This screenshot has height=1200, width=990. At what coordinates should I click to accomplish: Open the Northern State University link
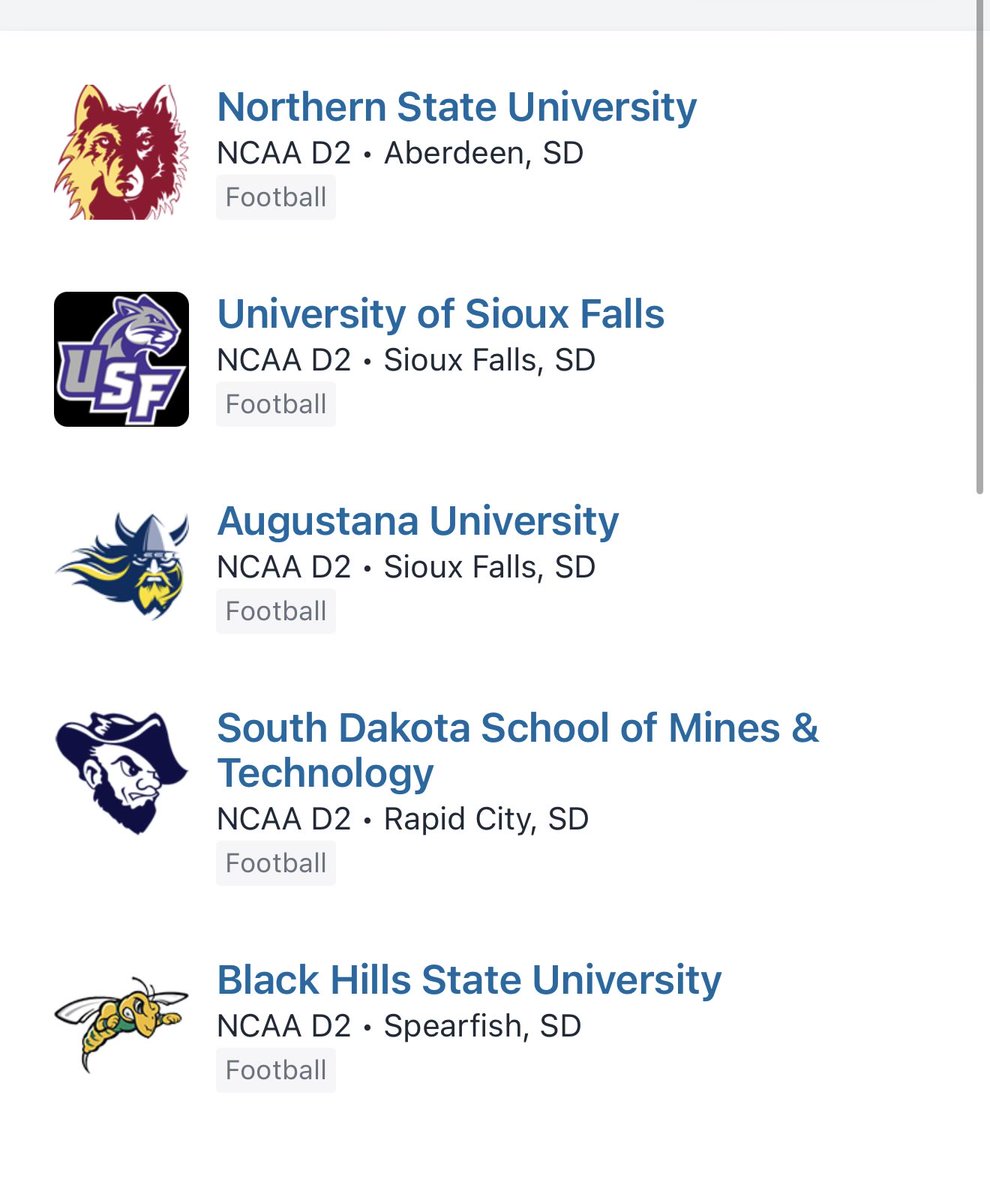456,107
